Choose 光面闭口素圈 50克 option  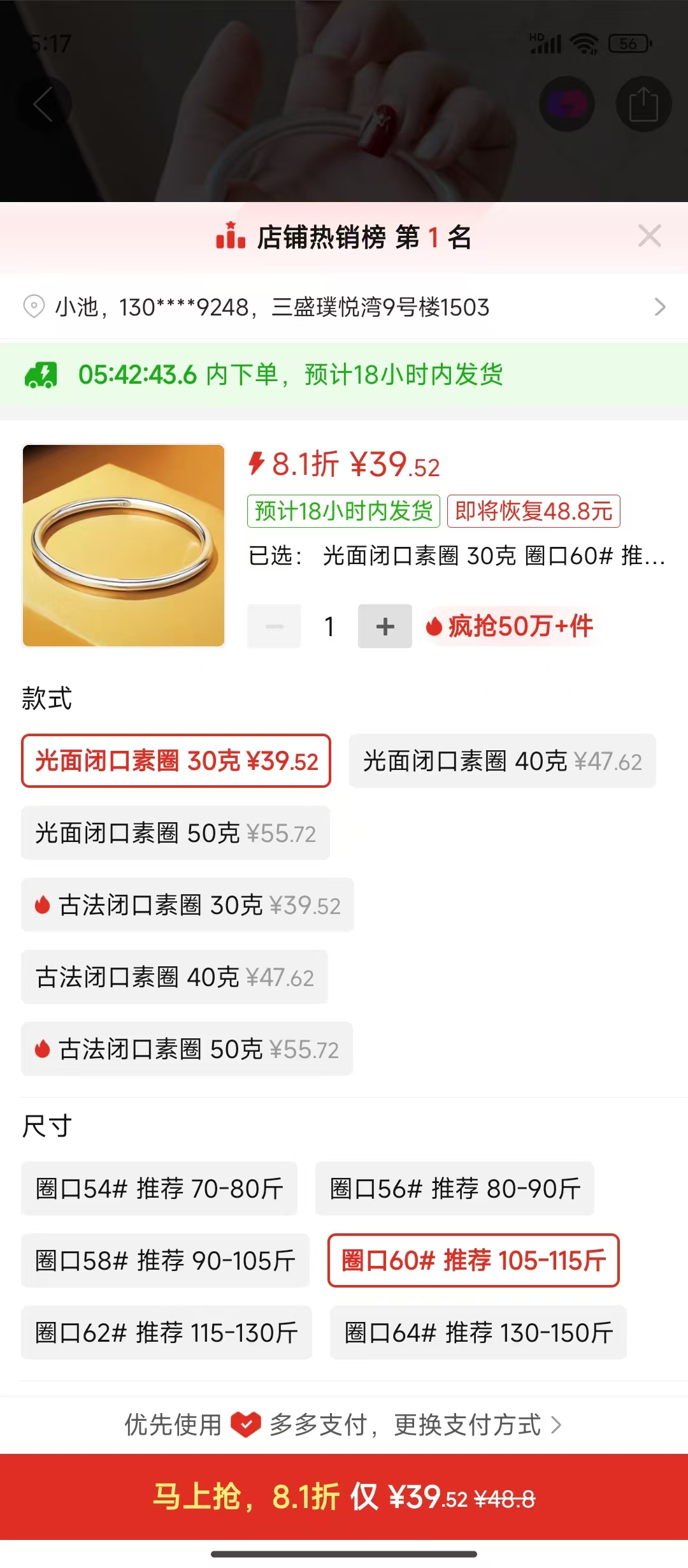175,833
